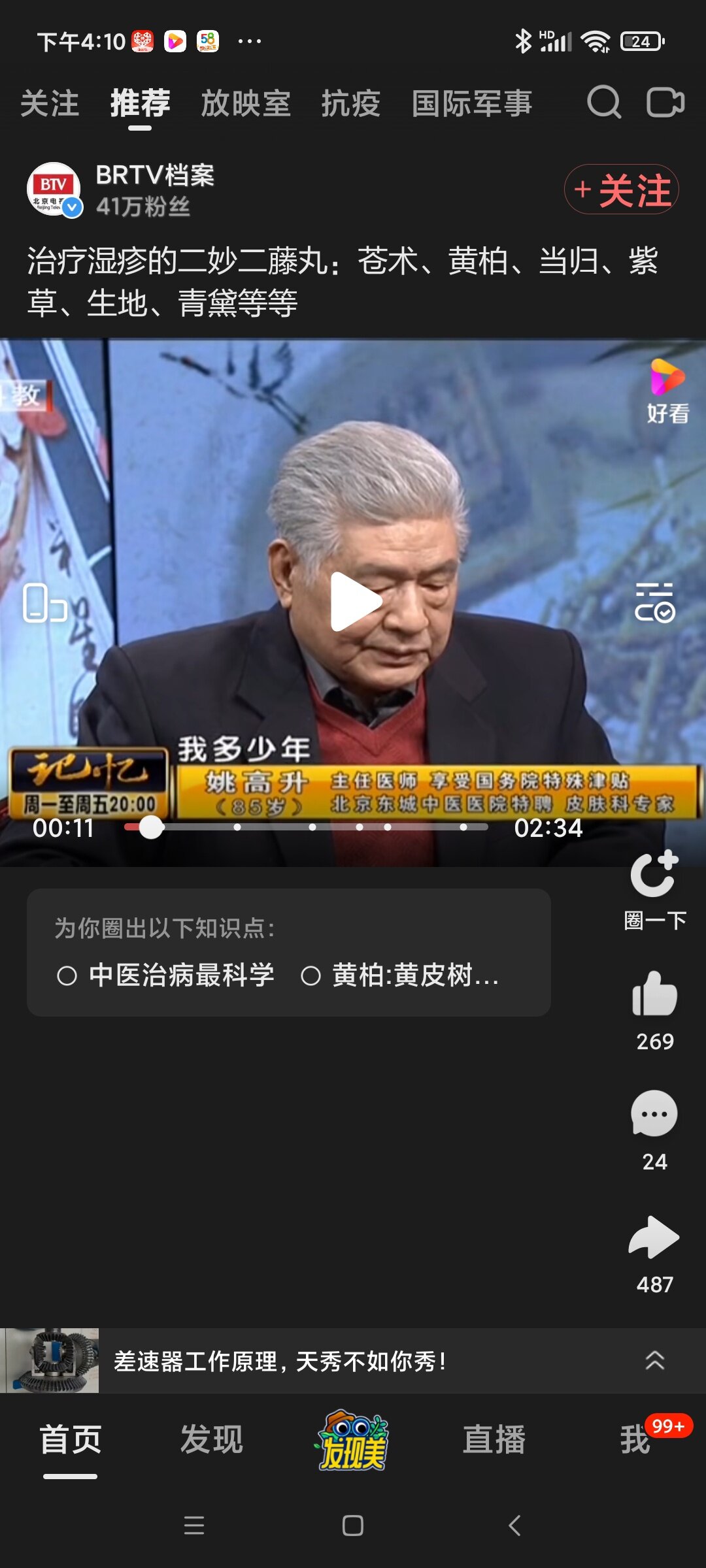
Task: Select the 国际军事 tab
Action: tap(472, 104)
